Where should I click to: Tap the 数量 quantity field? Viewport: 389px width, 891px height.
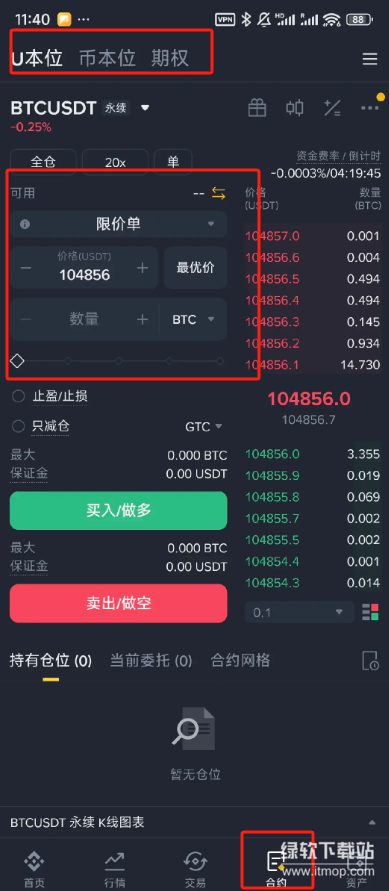(x=84, y=319)
